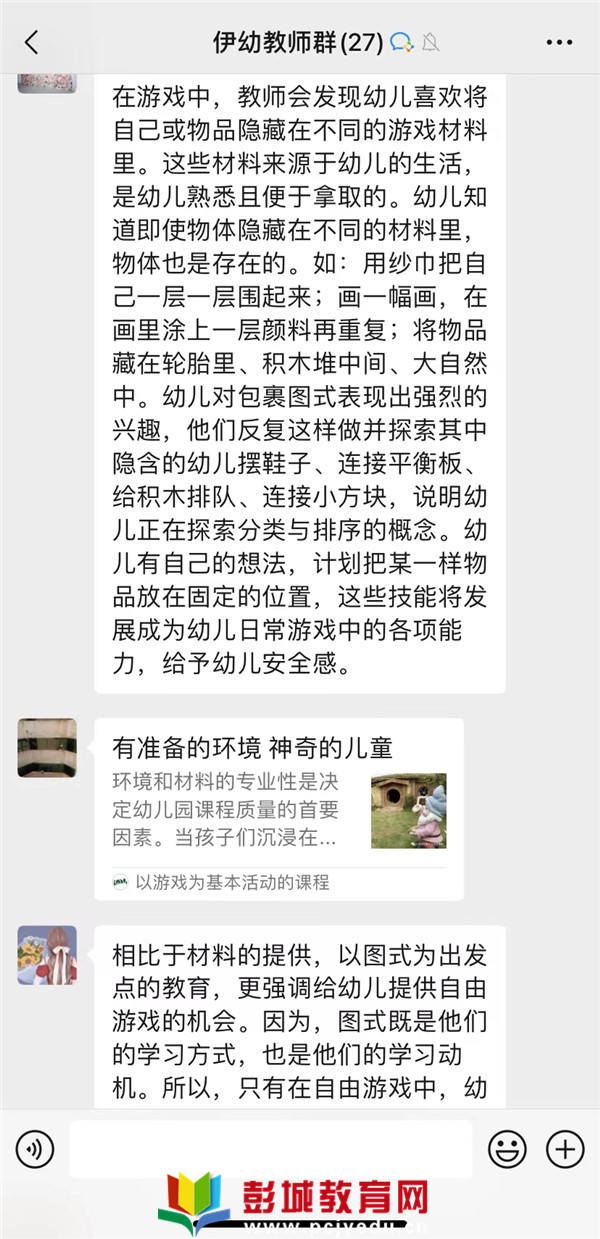Go back from the 伊幼教师群 chat
This screenshot has height=1239, width=600.
(x=32, y=42)
